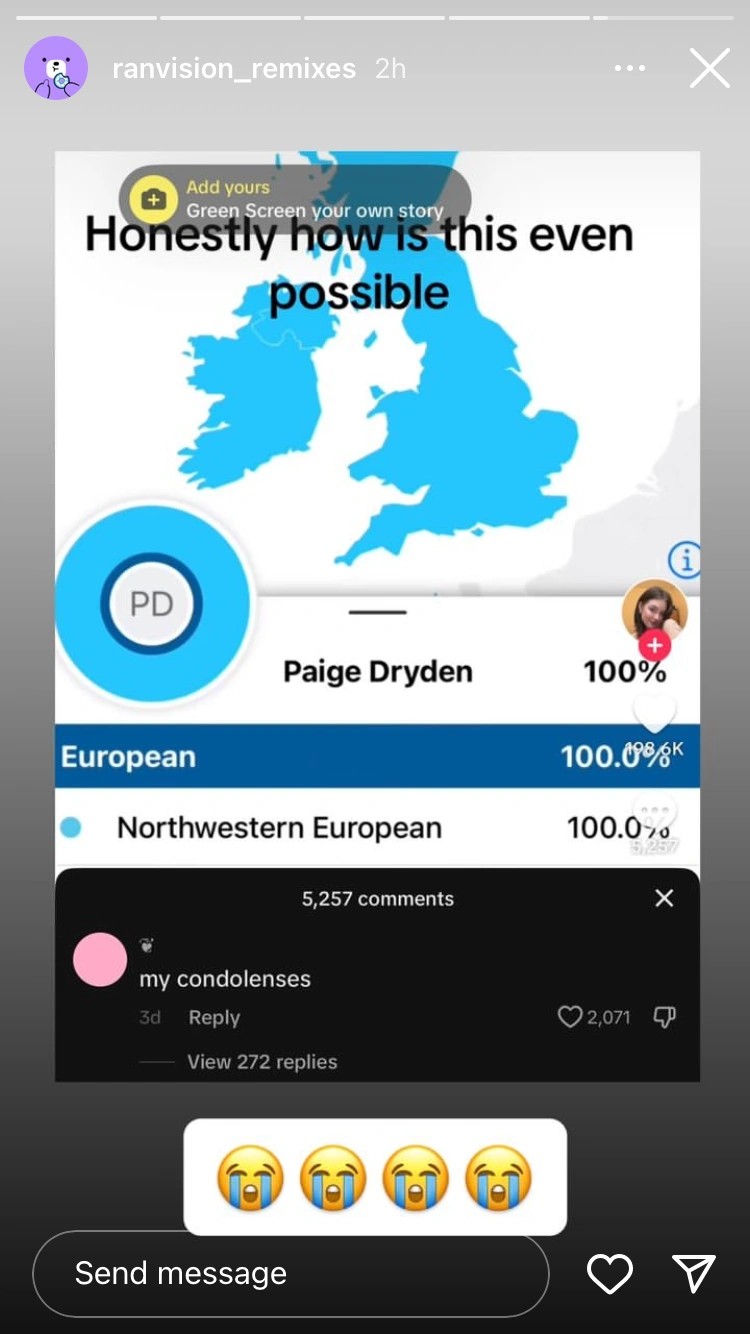Type in the Send message field

(290, 1273)
